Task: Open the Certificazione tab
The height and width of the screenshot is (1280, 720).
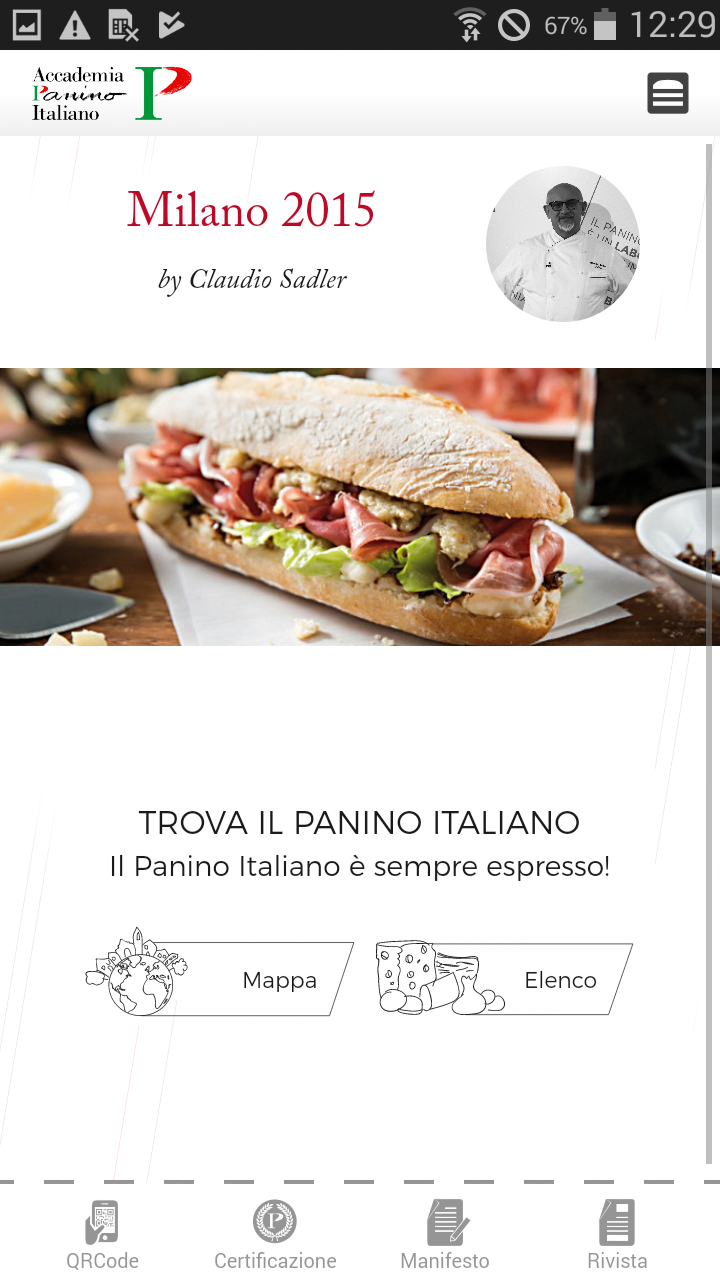Action: coord(275,1236)
